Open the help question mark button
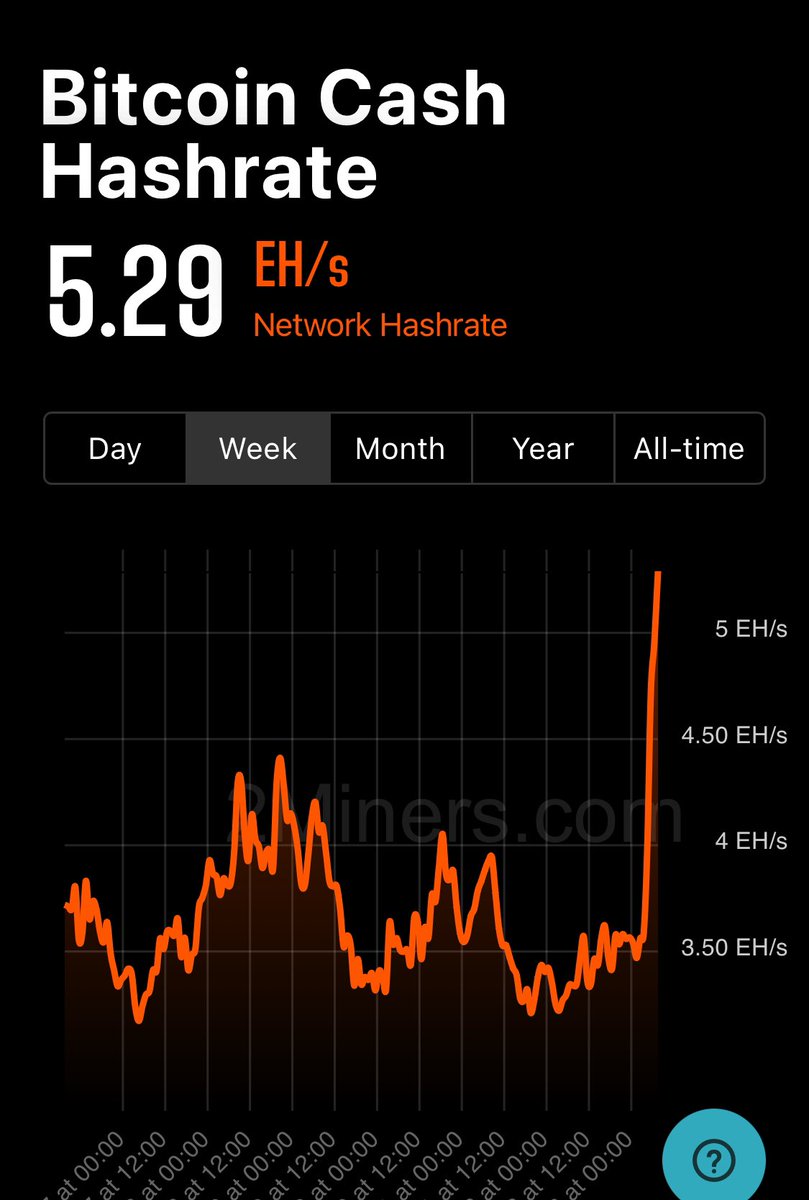Viewport: 809px width, 1200px height. (x=714, y=1159)
